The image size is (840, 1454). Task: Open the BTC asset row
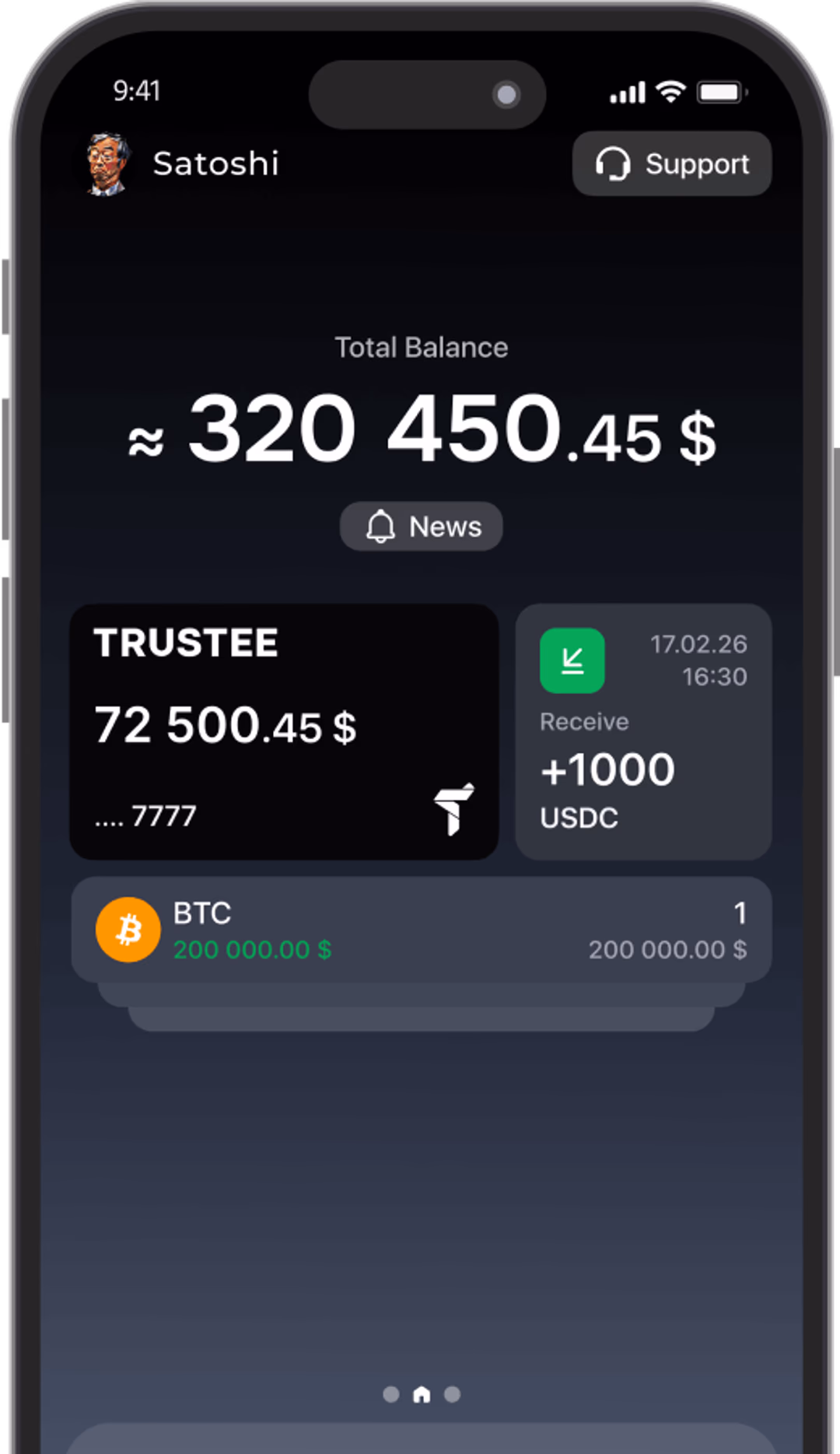(x=422, y=930)
